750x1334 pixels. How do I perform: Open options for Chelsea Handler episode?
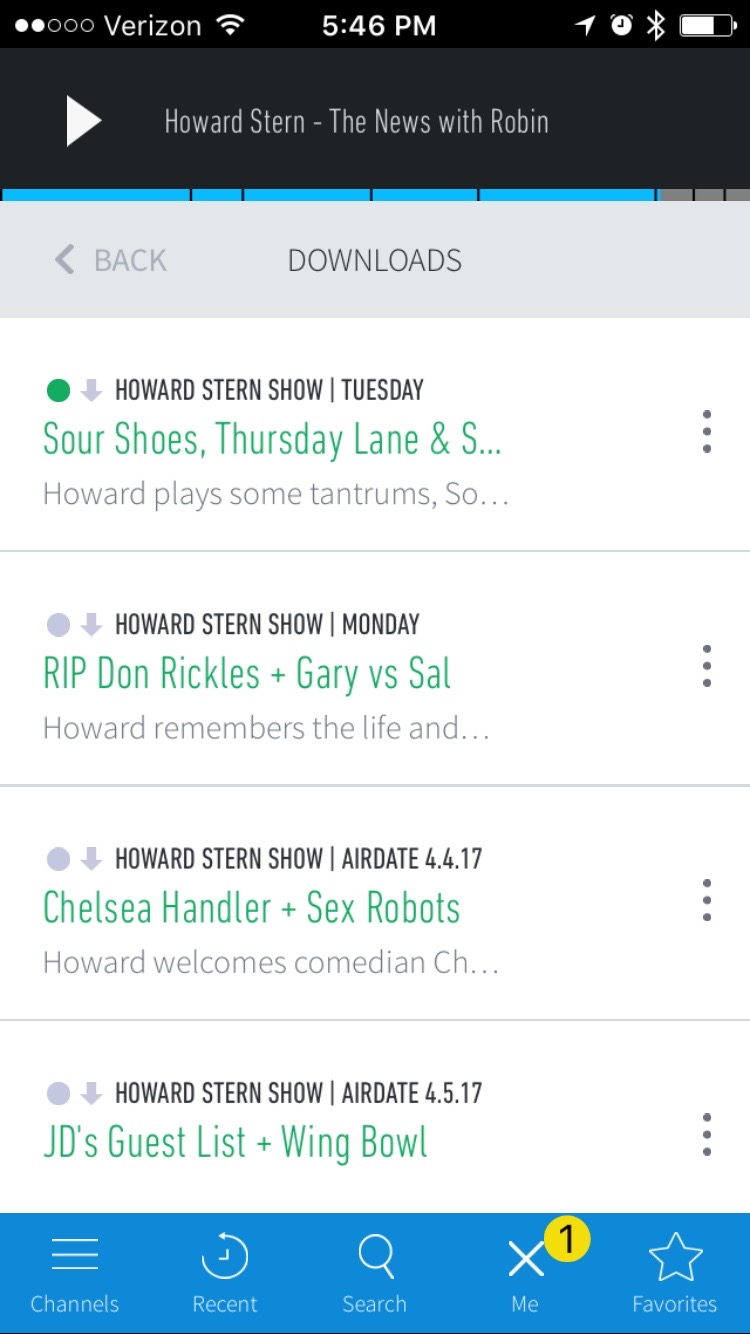(x=707, y=900)
